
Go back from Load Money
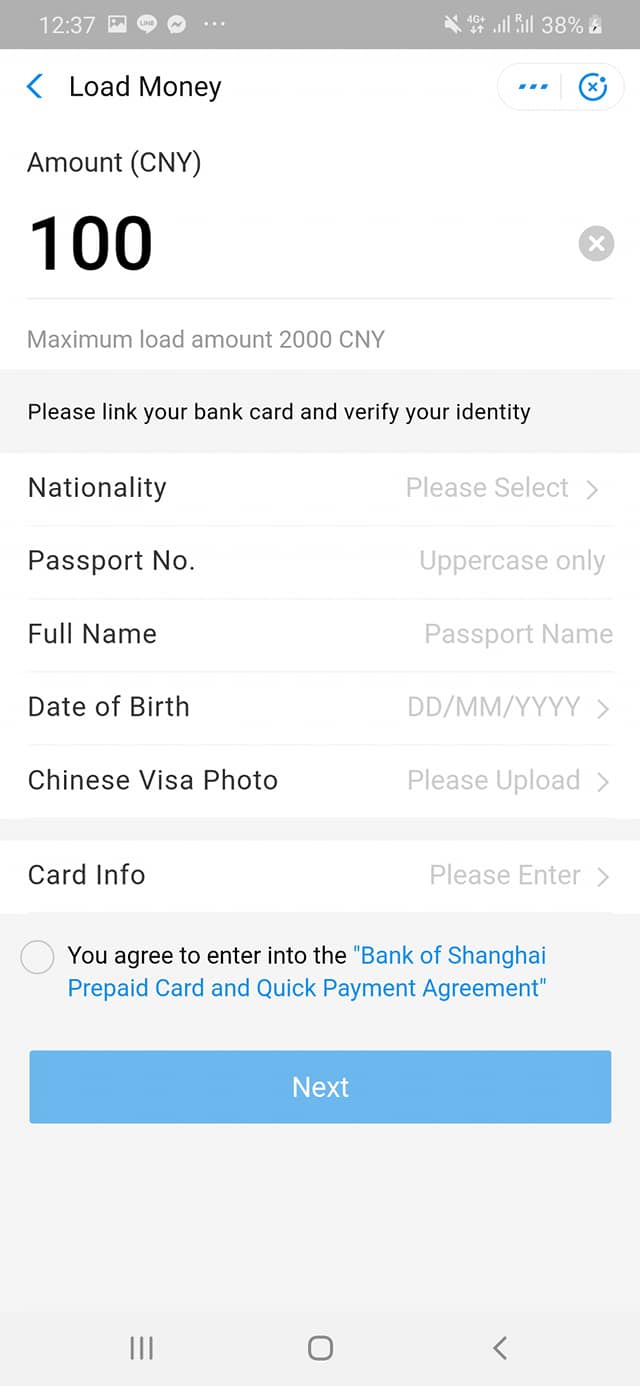(x=35, y=87)
